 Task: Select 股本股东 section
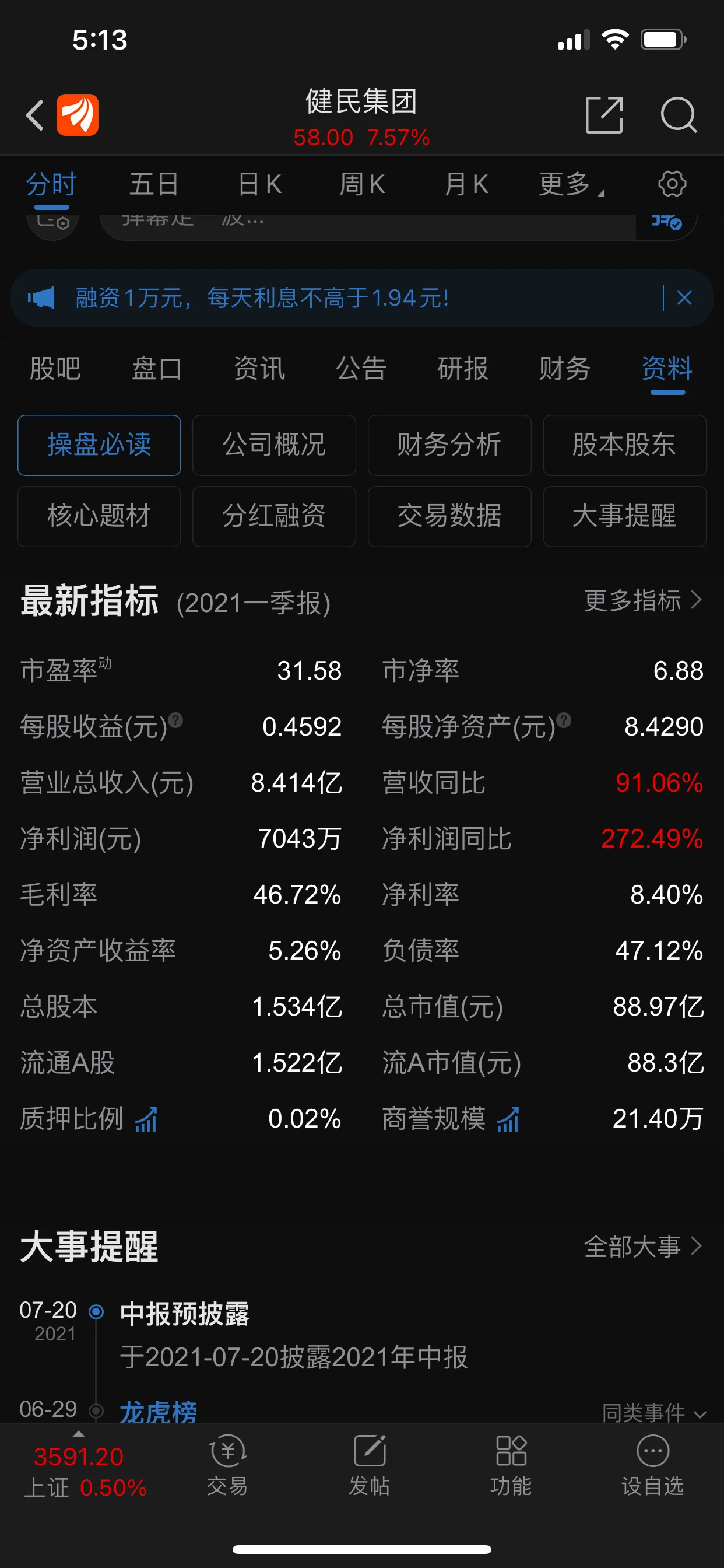point(624,445)
